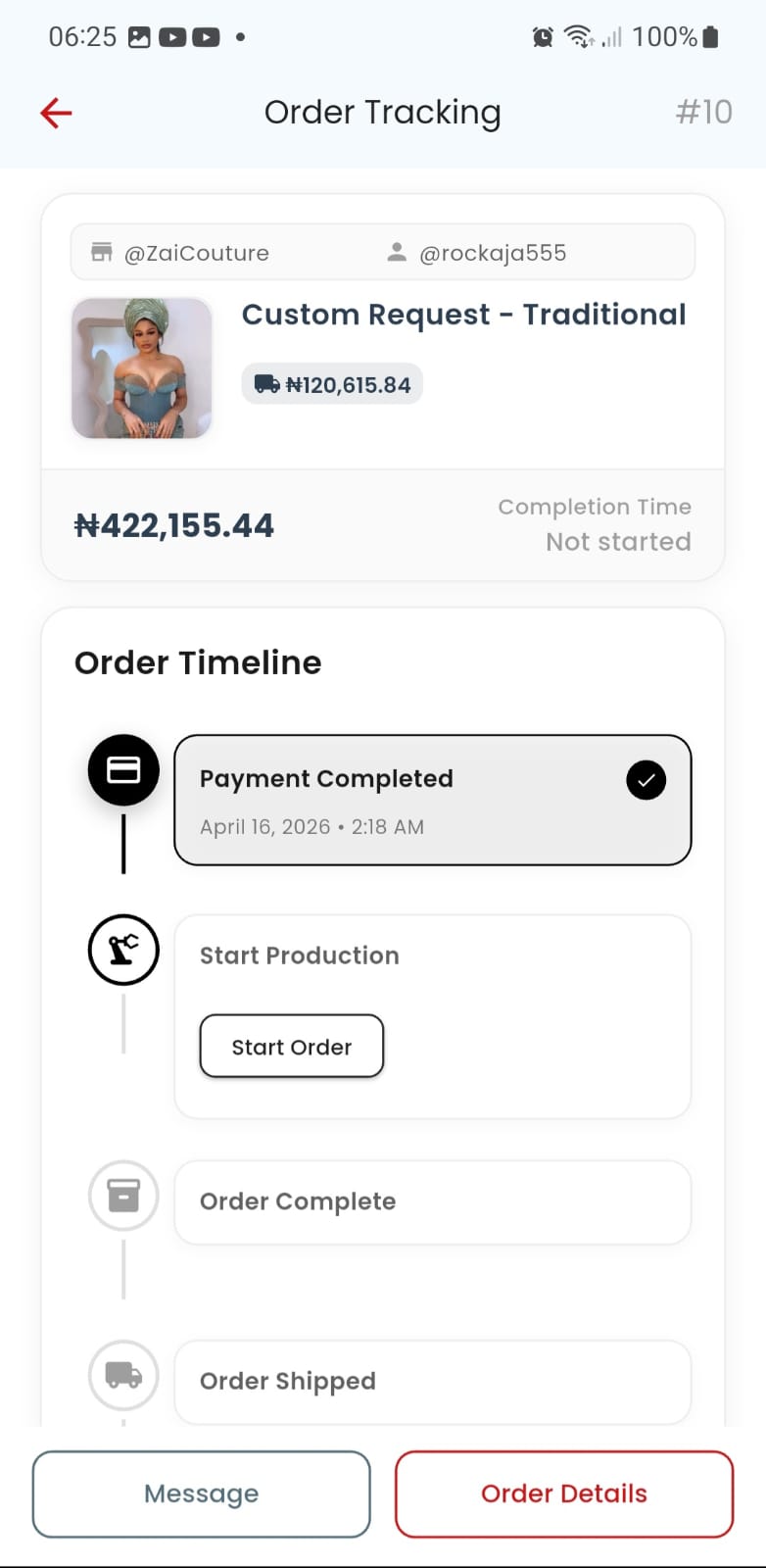Screen dimensions: 766x1568
Task: Open the Order Tracking header title
Action: coord(382,112)
